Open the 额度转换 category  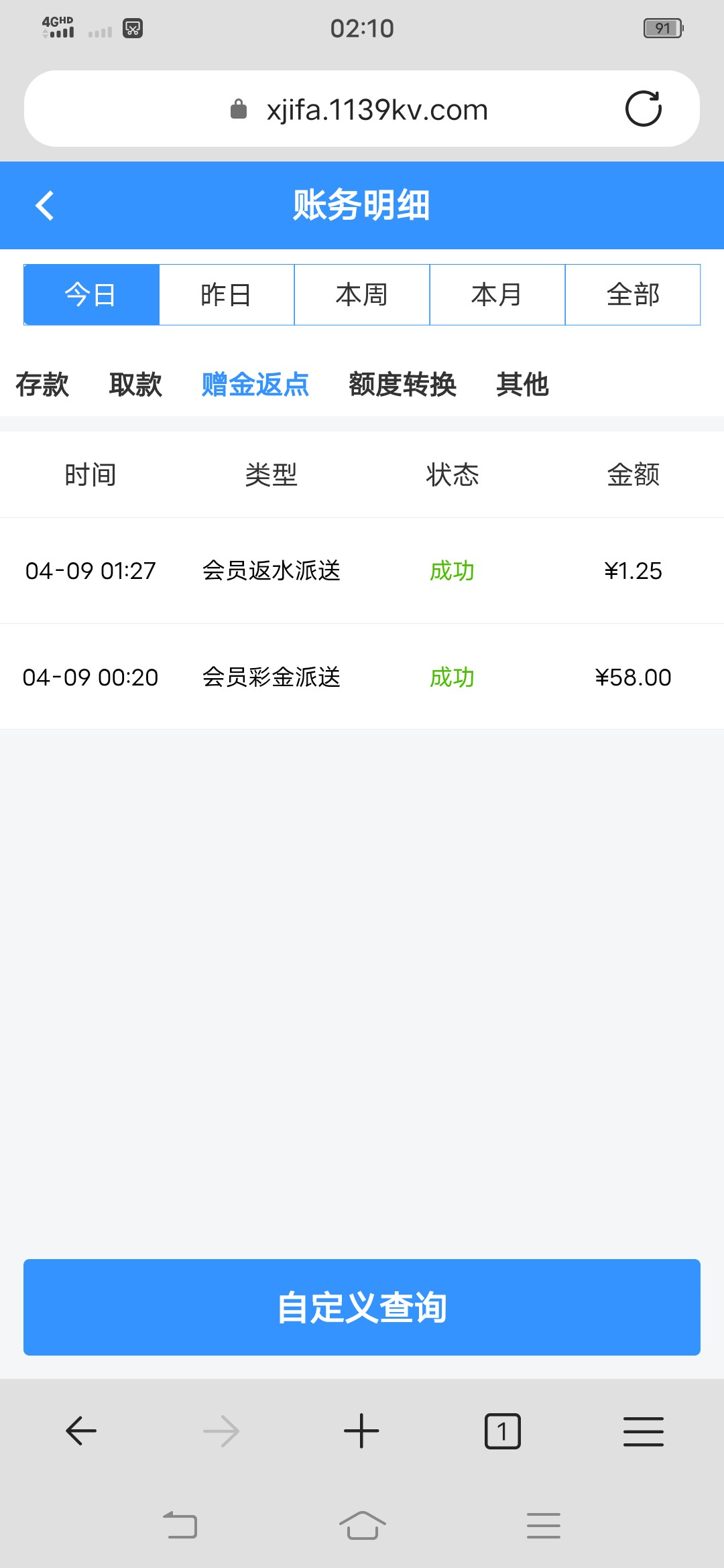[x=402, y=385]
